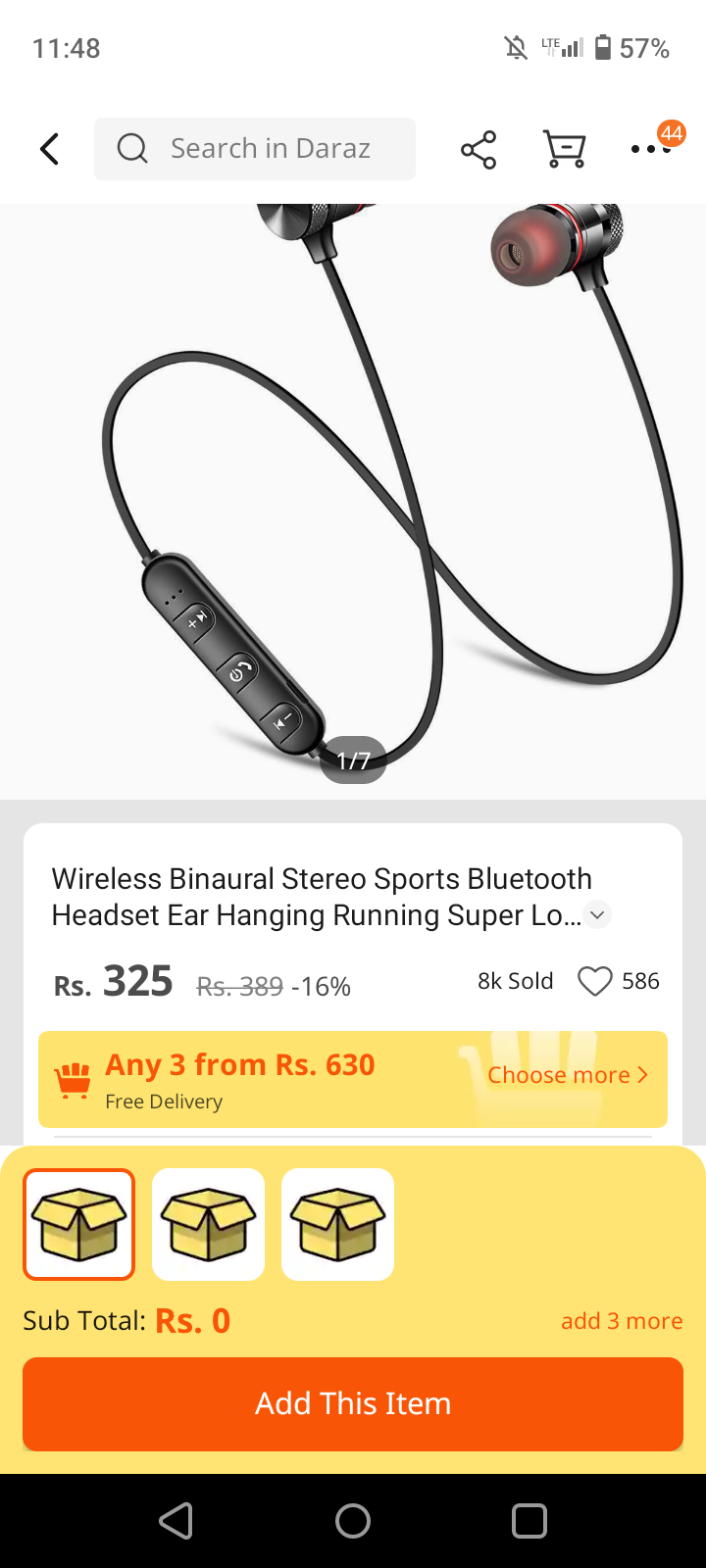Open the three-dot overflow menu
The image size is (706, 1568).
click(650, 149)
